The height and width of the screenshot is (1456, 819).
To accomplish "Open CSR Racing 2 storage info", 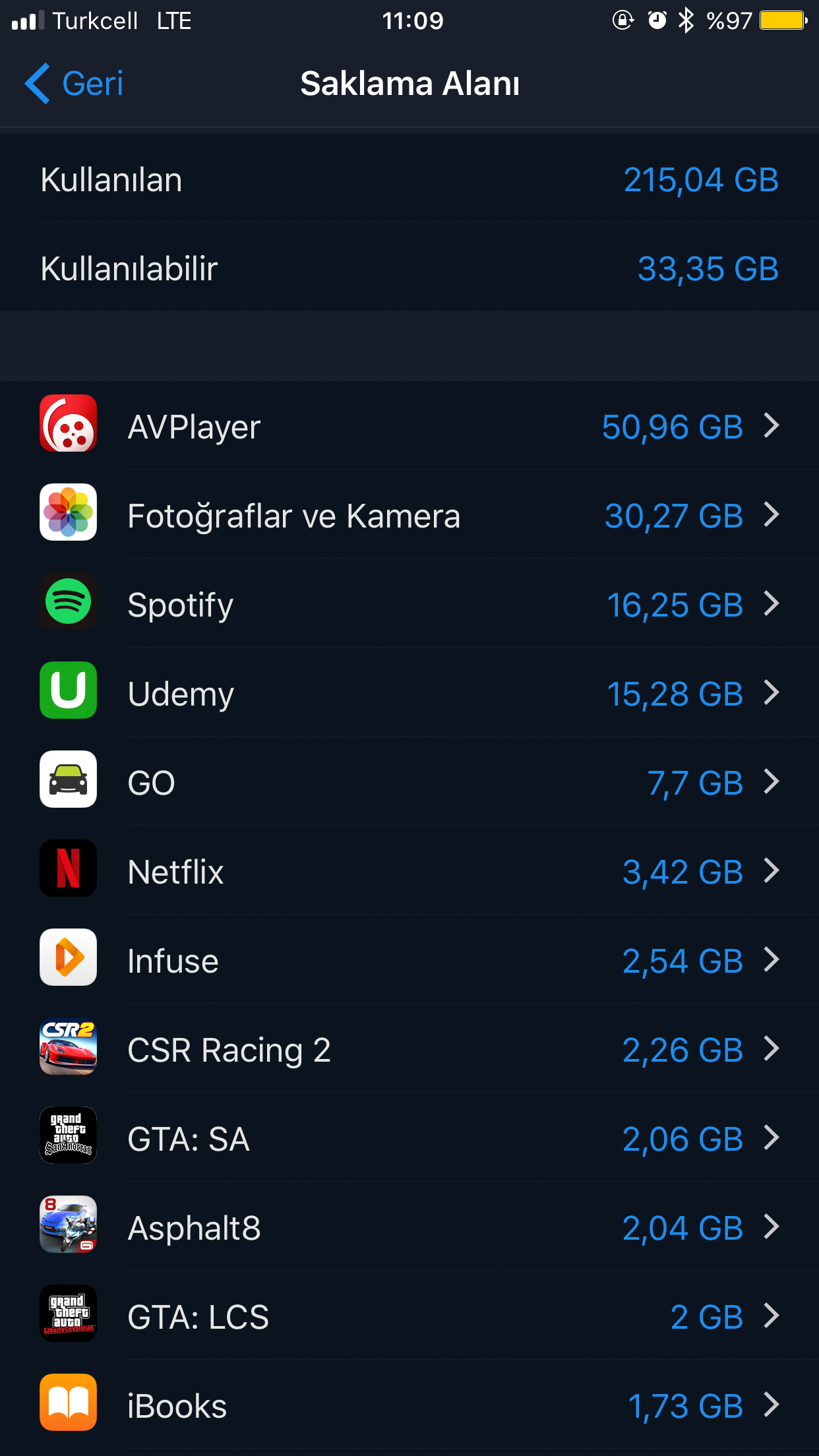I will point(409,1048).
